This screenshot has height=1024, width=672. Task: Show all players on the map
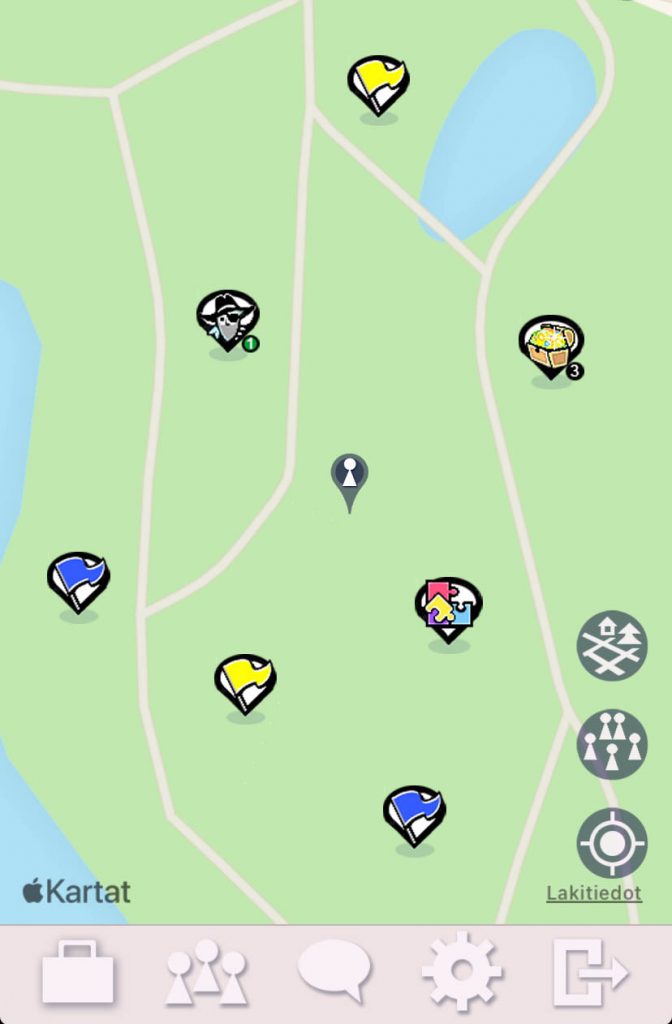coord(612,745)
